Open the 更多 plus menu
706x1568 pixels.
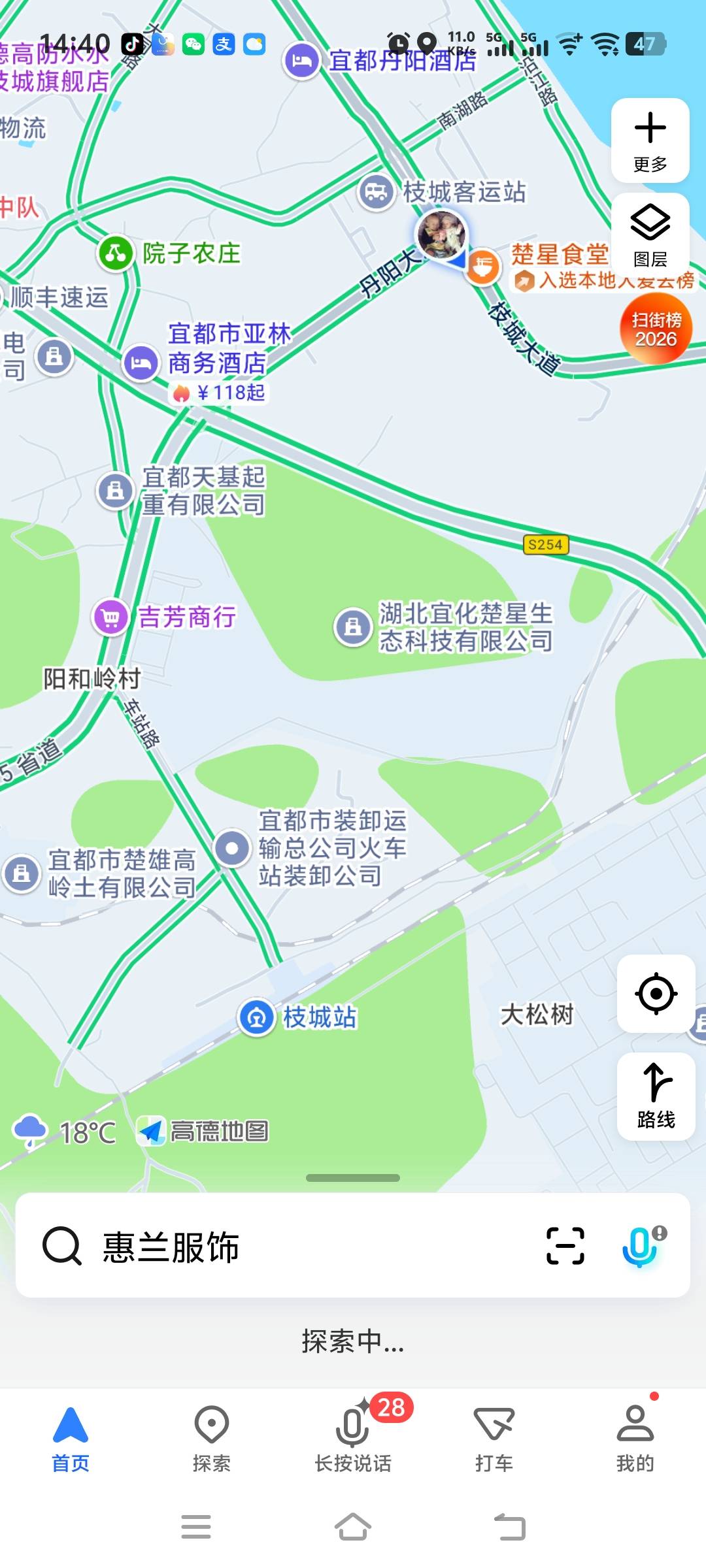(650, 140)
